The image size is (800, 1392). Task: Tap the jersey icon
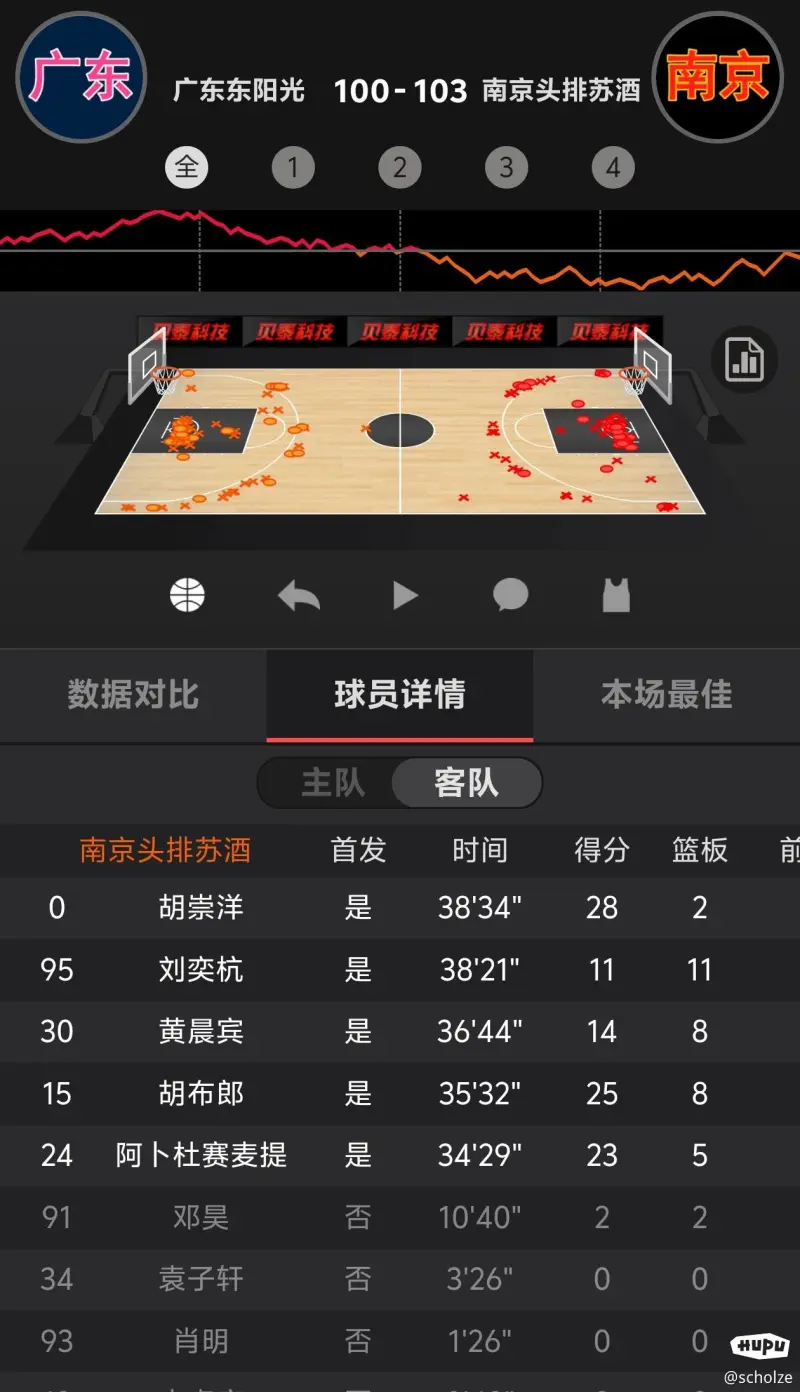[616, 596]
